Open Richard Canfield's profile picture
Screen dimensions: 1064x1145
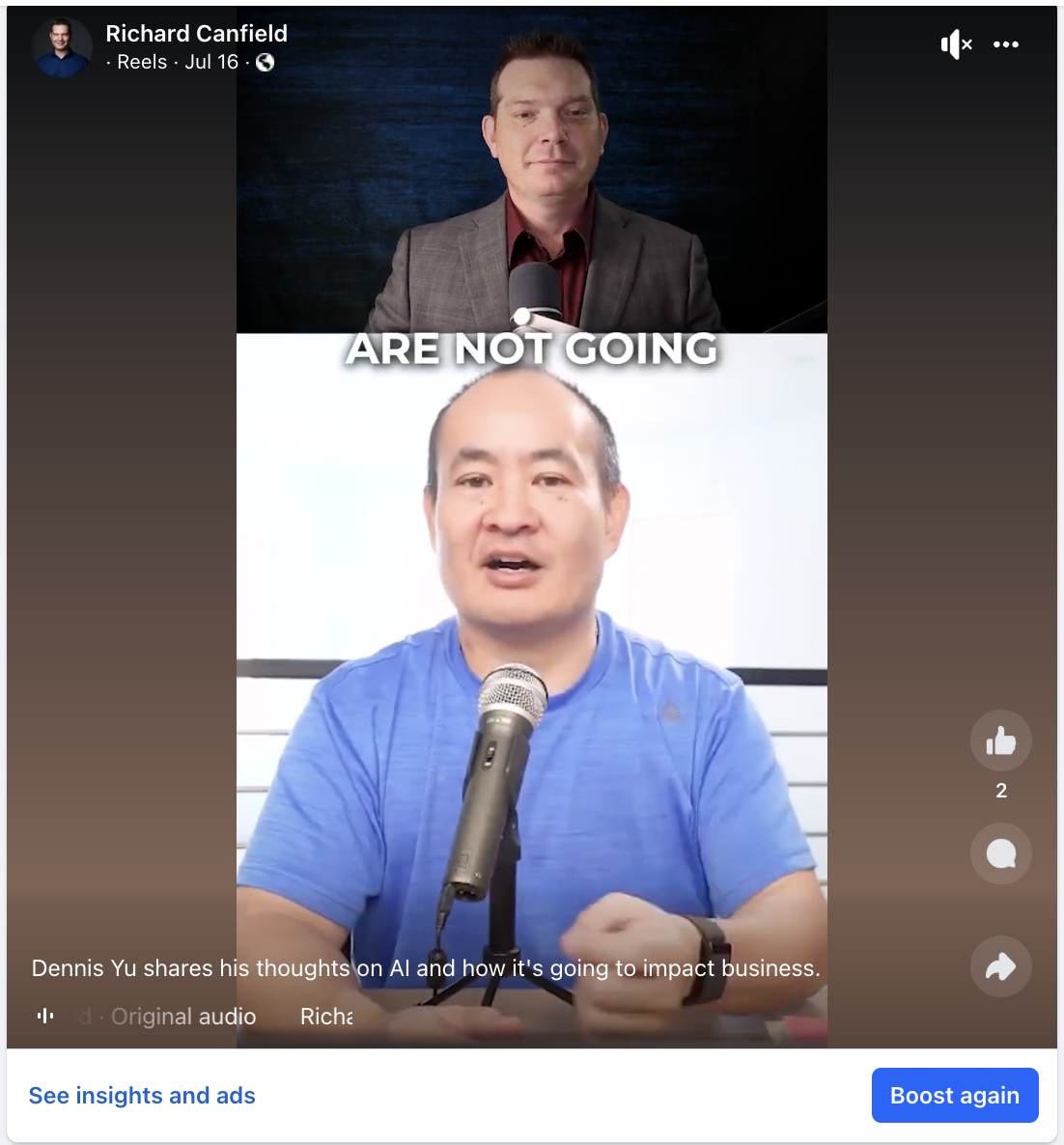click(62, 46)
